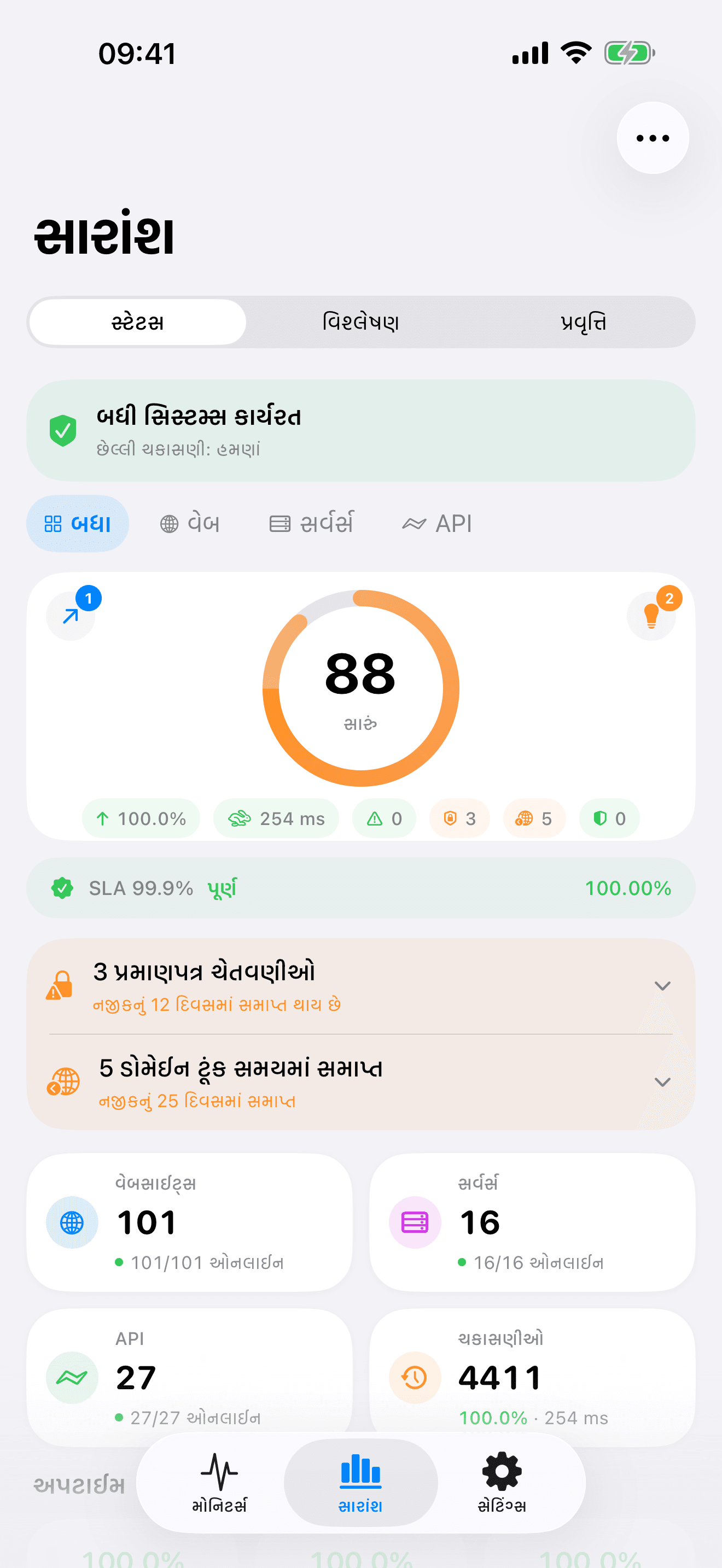Switch to the પ્રવૃત્તિ tab
The image size is (722, 1568).
point(583,323)
